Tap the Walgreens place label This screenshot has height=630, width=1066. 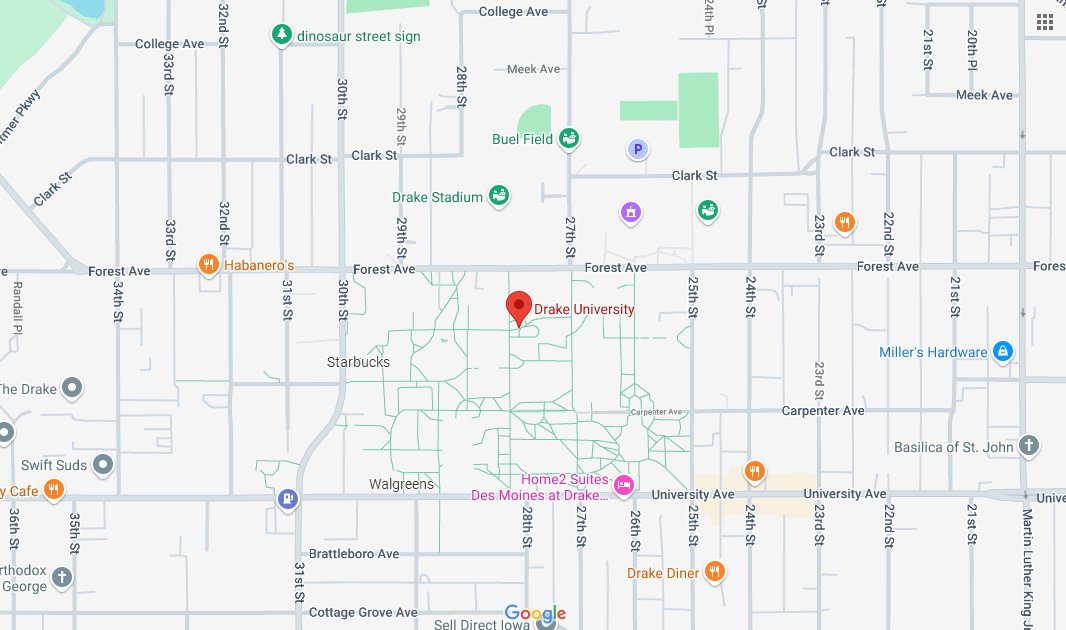402,485
